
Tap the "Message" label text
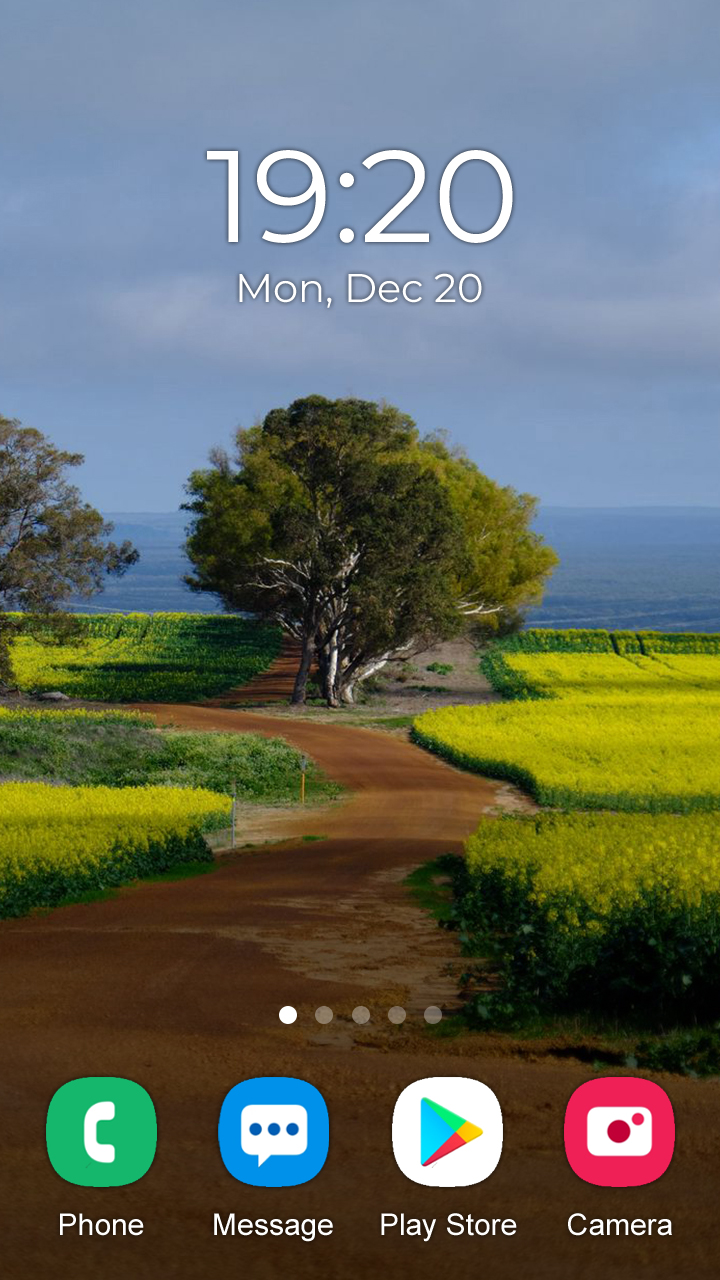coord(274,1224)
